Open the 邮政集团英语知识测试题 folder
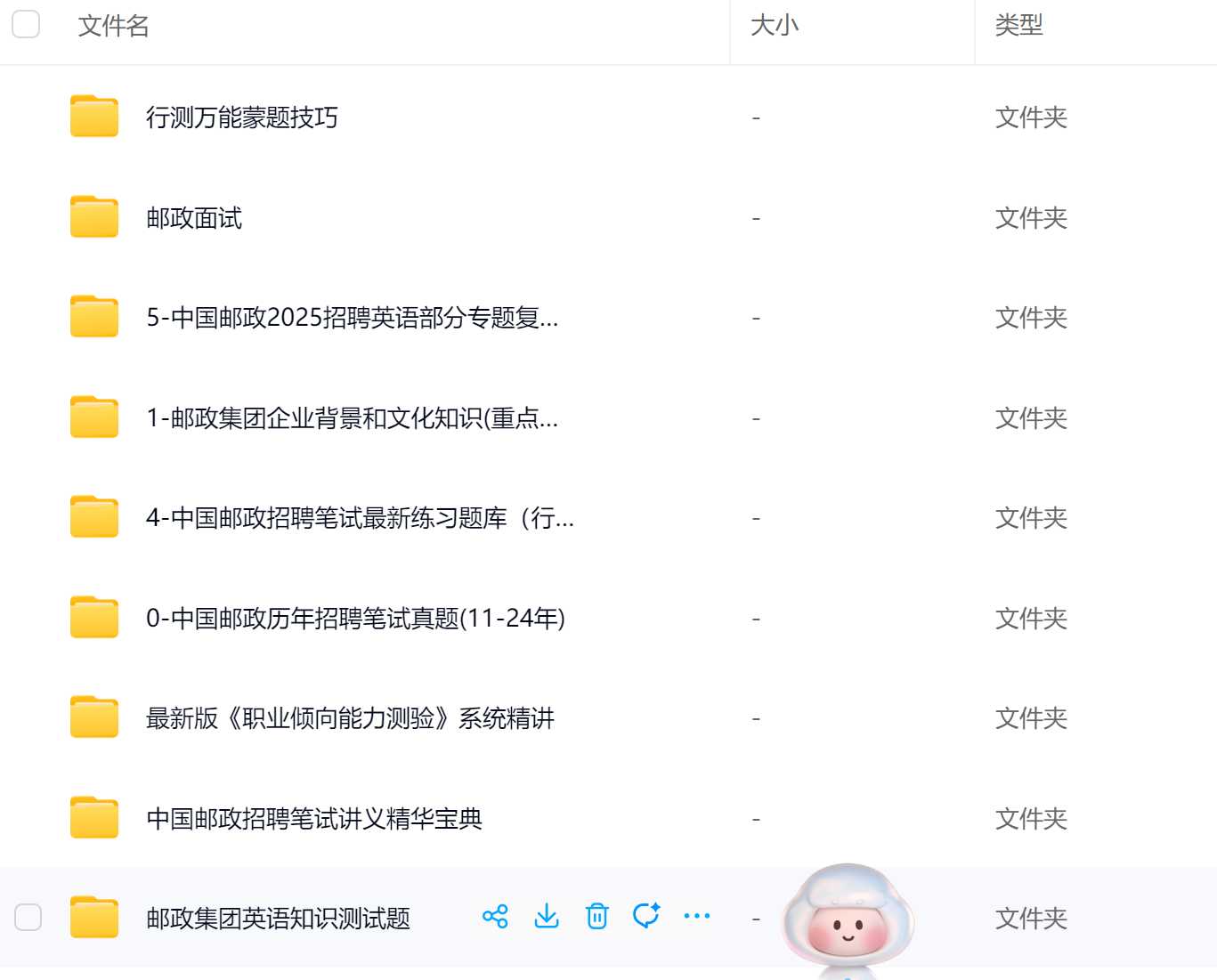 coord(278,919)
